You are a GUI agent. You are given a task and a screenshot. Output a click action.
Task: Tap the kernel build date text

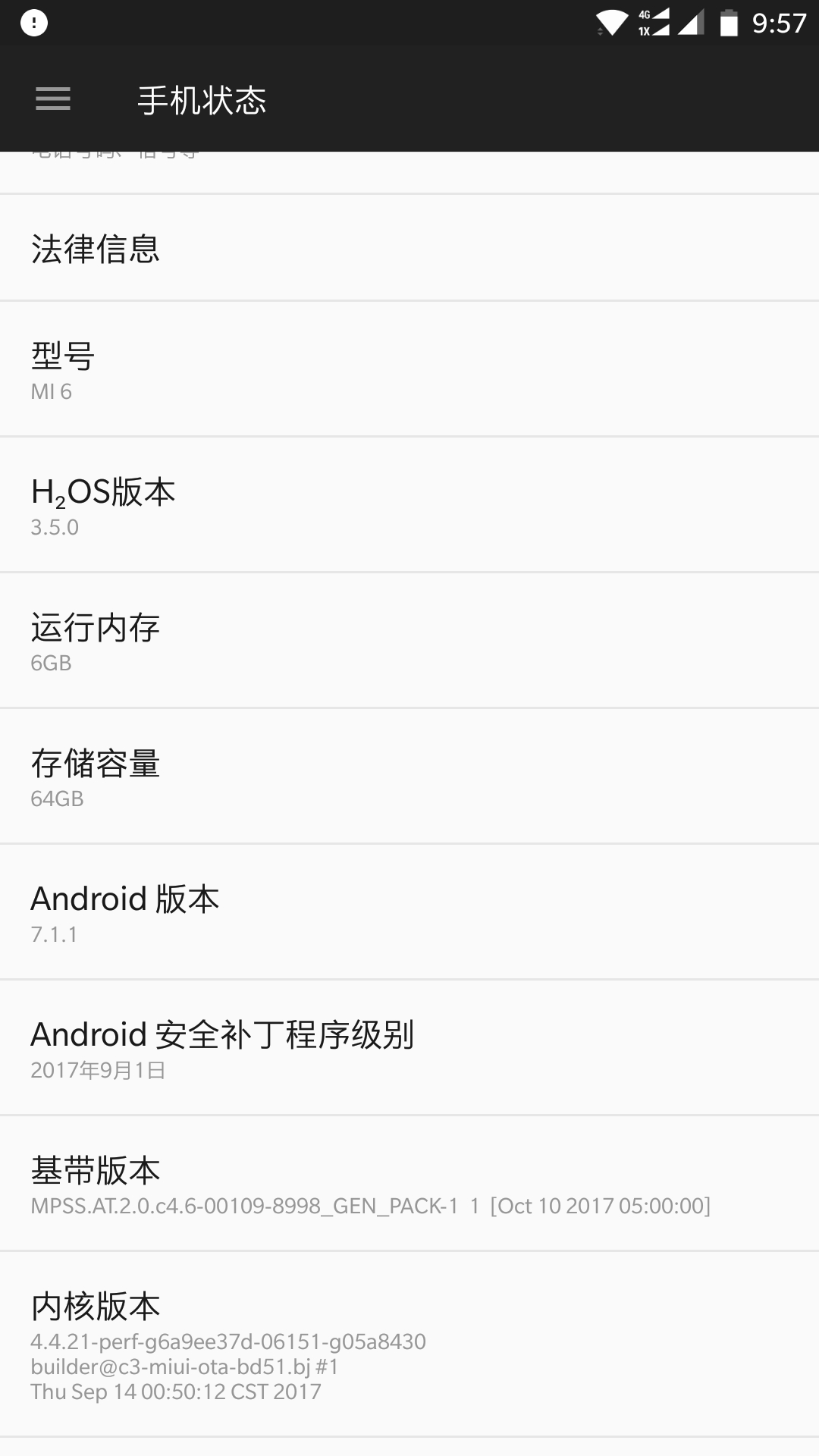coord(176,1392)
